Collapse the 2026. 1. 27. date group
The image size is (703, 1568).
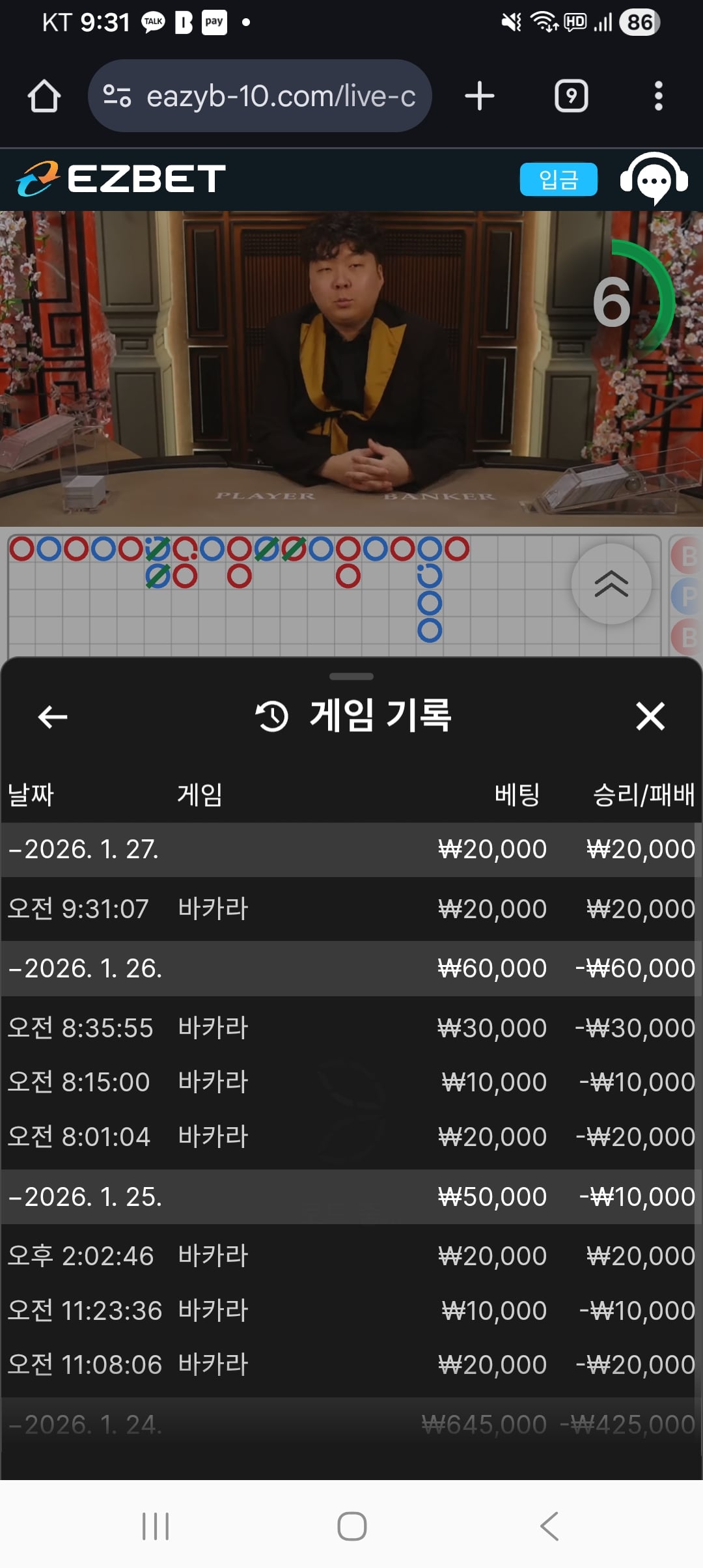85,849
